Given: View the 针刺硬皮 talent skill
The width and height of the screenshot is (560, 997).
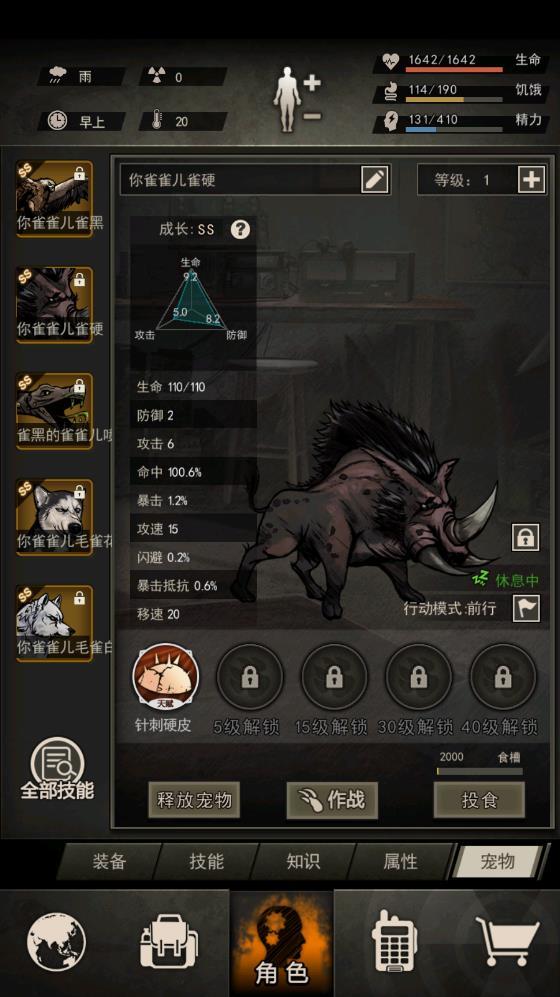Looking at the screenshot, I should coord(165,678).
